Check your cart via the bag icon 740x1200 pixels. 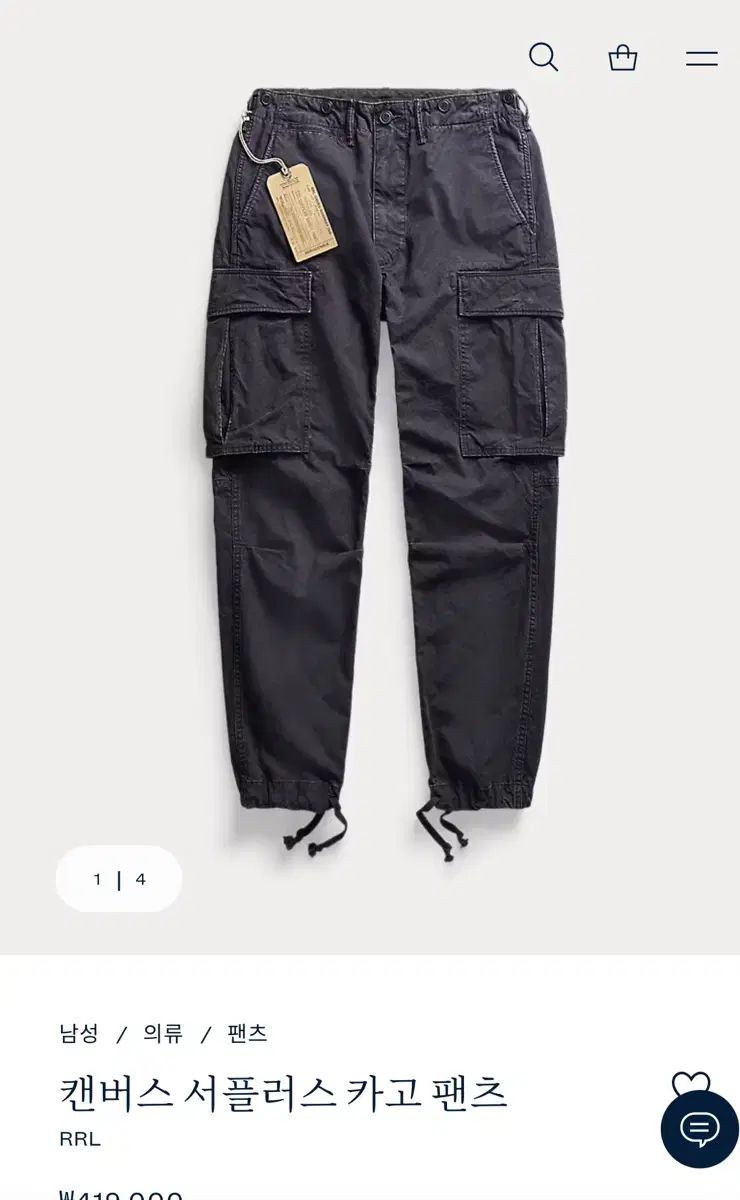coord(624,57)
